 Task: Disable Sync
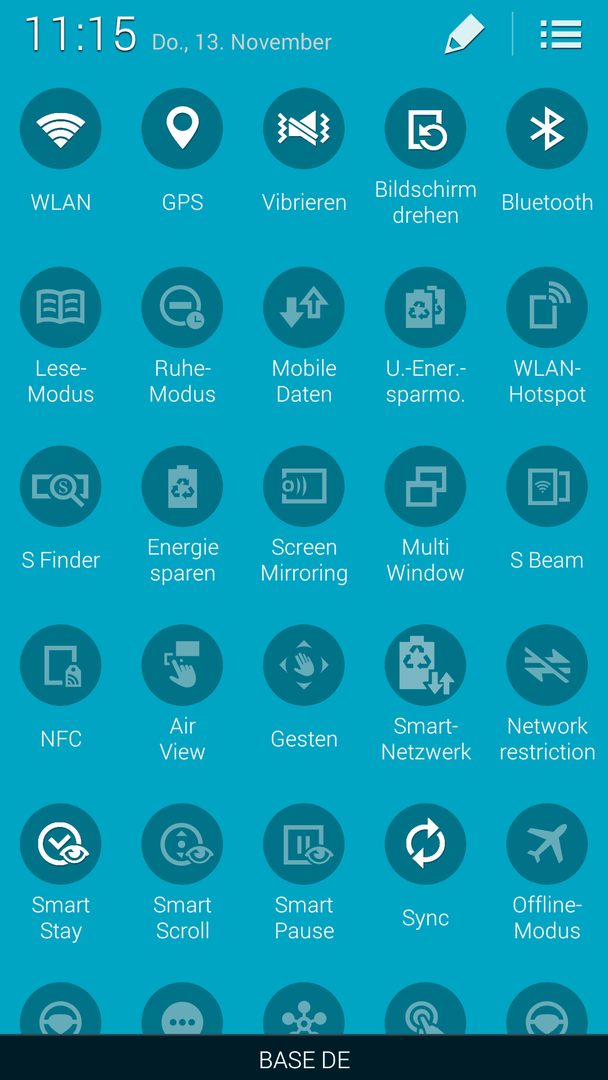426,844
